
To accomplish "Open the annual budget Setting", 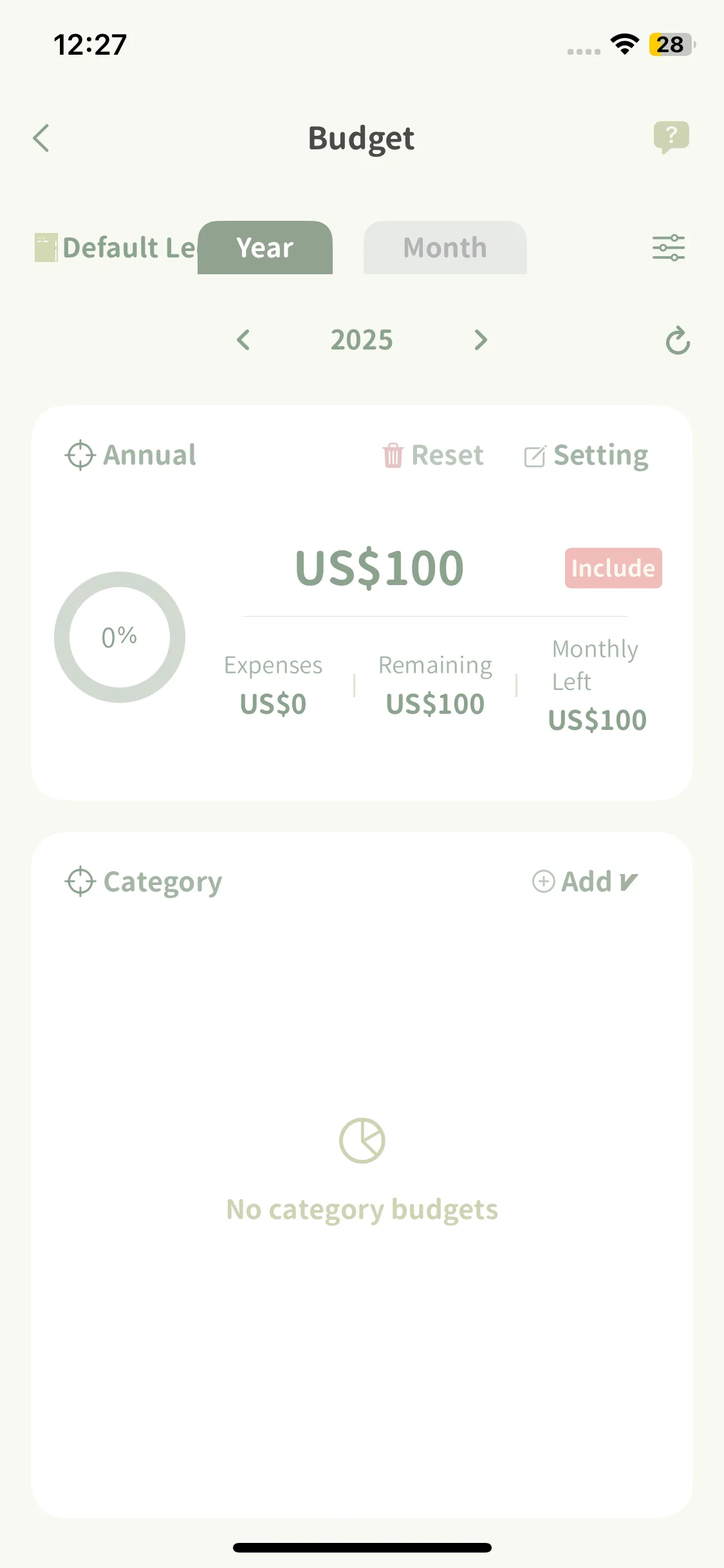I will [586, 456].
